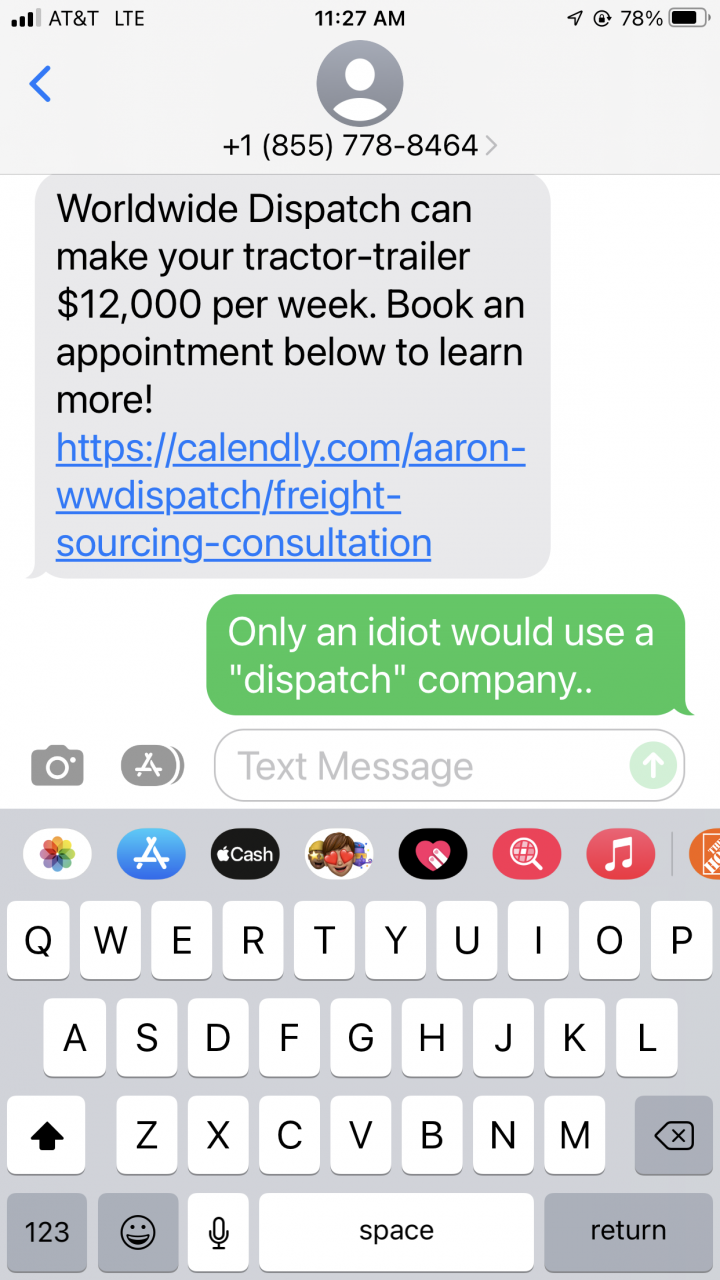Viewport: 720px width, 1280px height.
Task: Hit the return key
Action: [x=628, y=1232]
